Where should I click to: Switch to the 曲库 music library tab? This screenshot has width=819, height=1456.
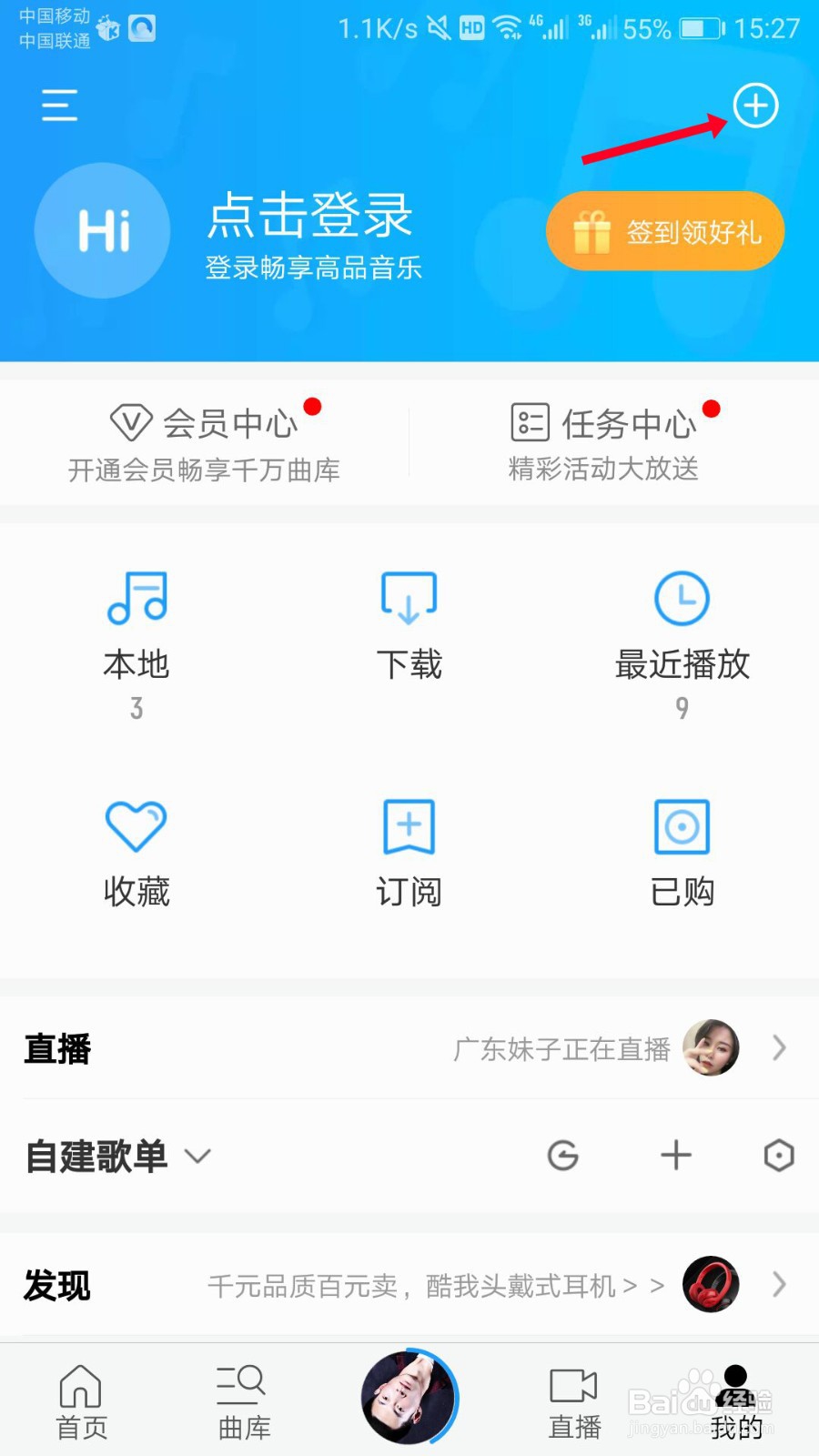[x=244, y=1401]
